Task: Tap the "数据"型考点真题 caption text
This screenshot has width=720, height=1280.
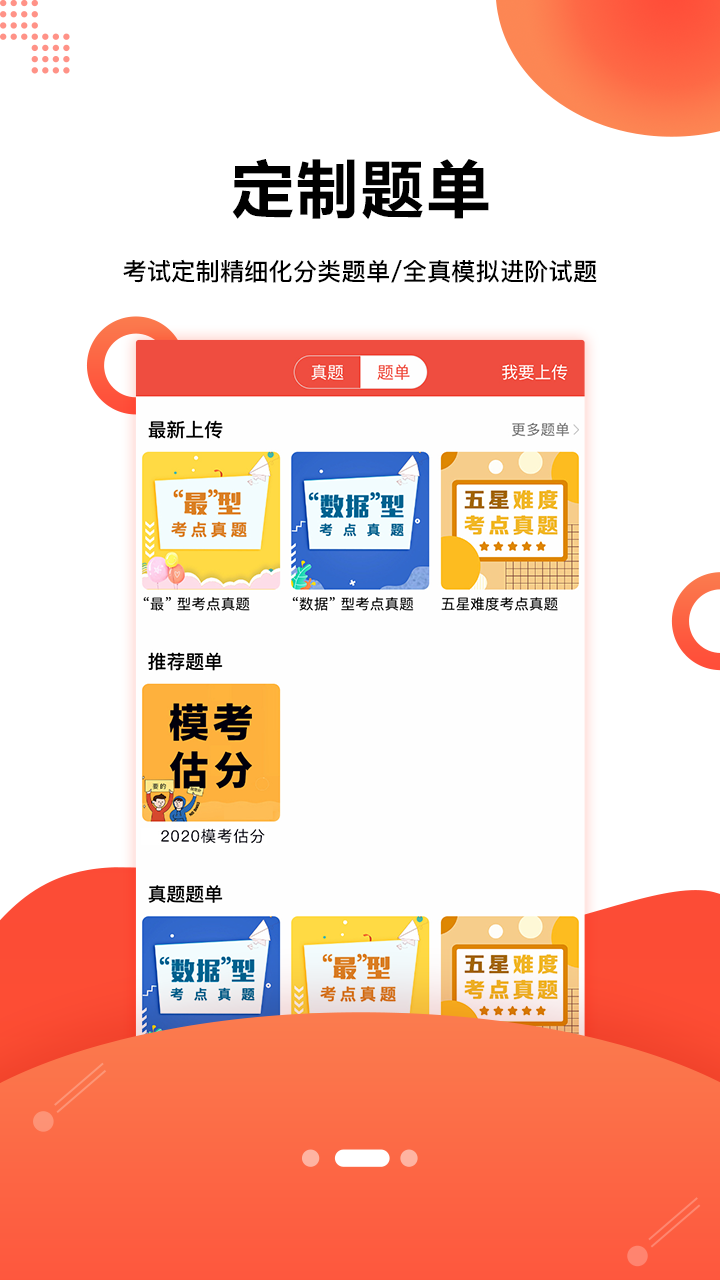Action: [360, 603]
